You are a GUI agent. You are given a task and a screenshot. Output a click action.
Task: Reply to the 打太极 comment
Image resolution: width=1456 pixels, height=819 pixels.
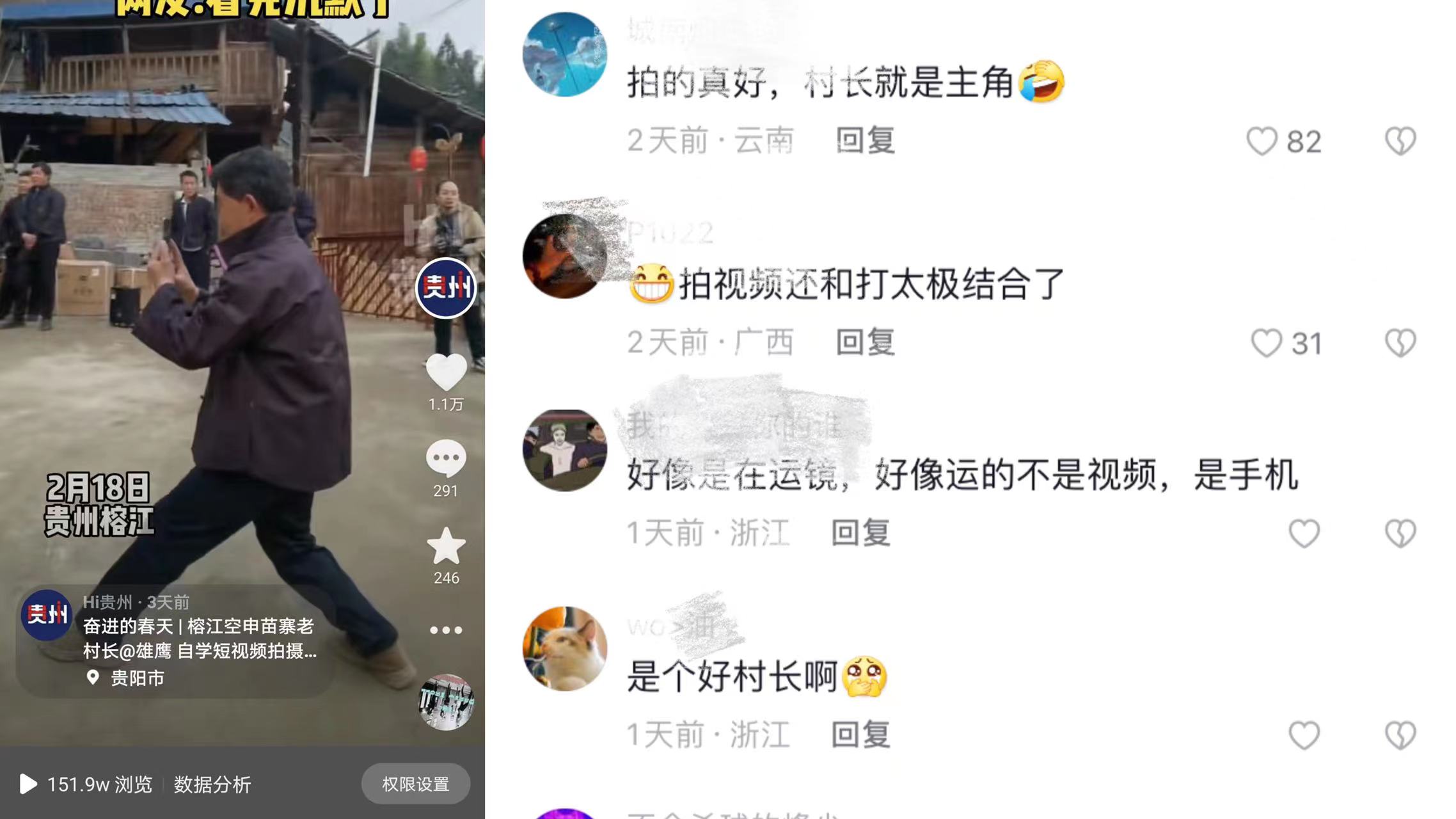coord(865,342)
